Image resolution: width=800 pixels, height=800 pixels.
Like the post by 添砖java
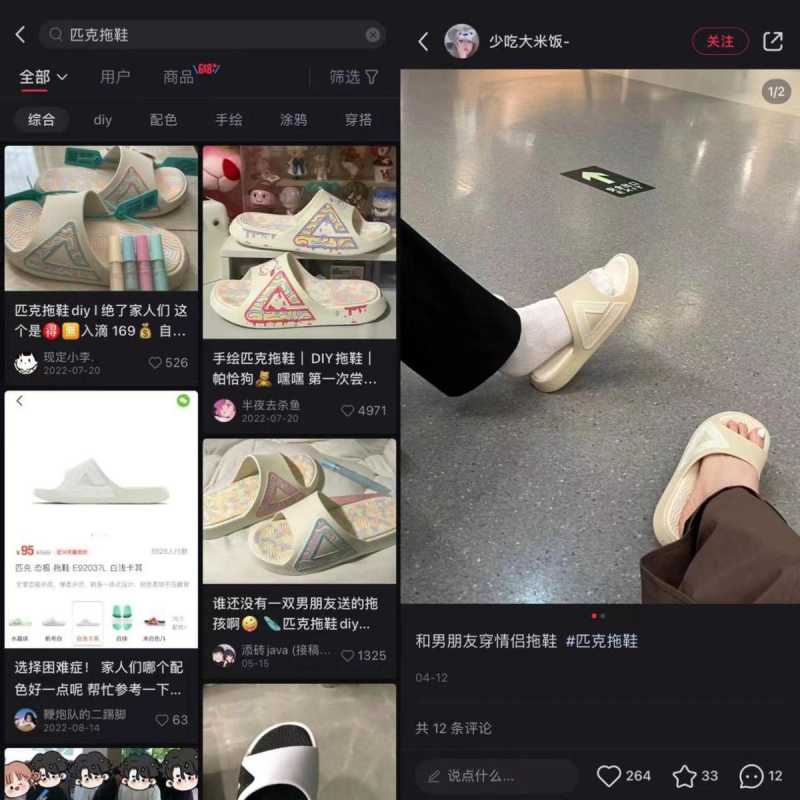[x=349, y=656]
